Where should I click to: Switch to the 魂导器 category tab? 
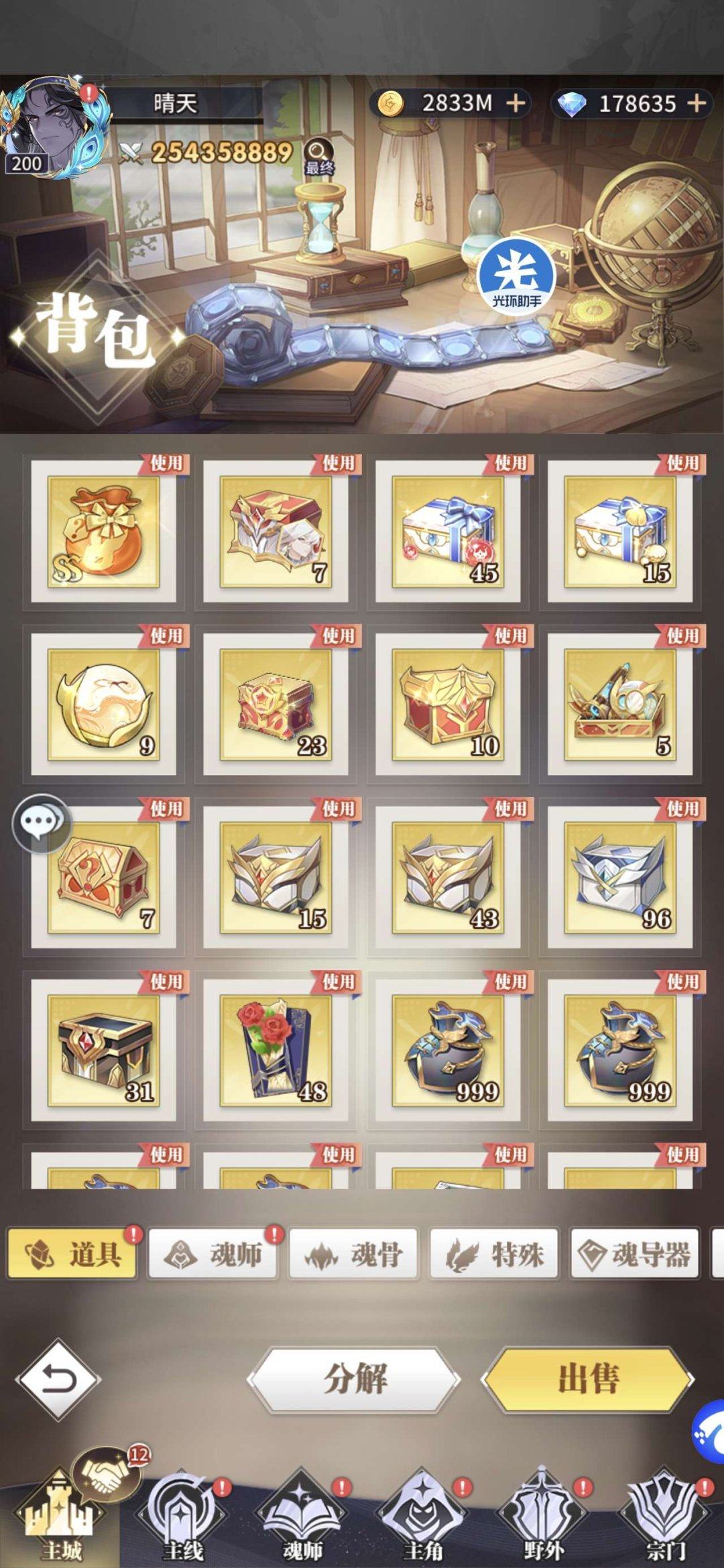tap(635, 1254)
